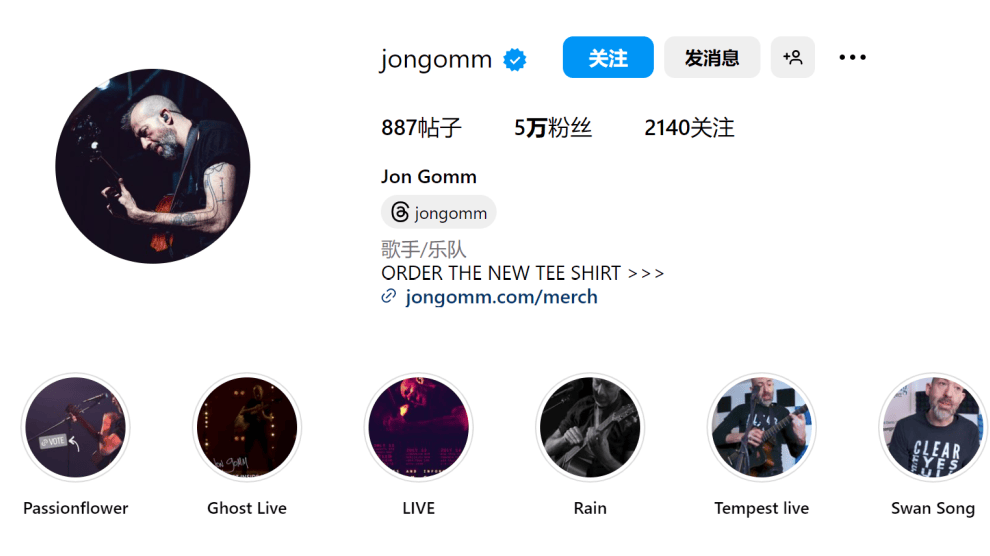The image size is (990, 556).
Task: Open similar accounts suggestion icon
Action: click(792, 58)
